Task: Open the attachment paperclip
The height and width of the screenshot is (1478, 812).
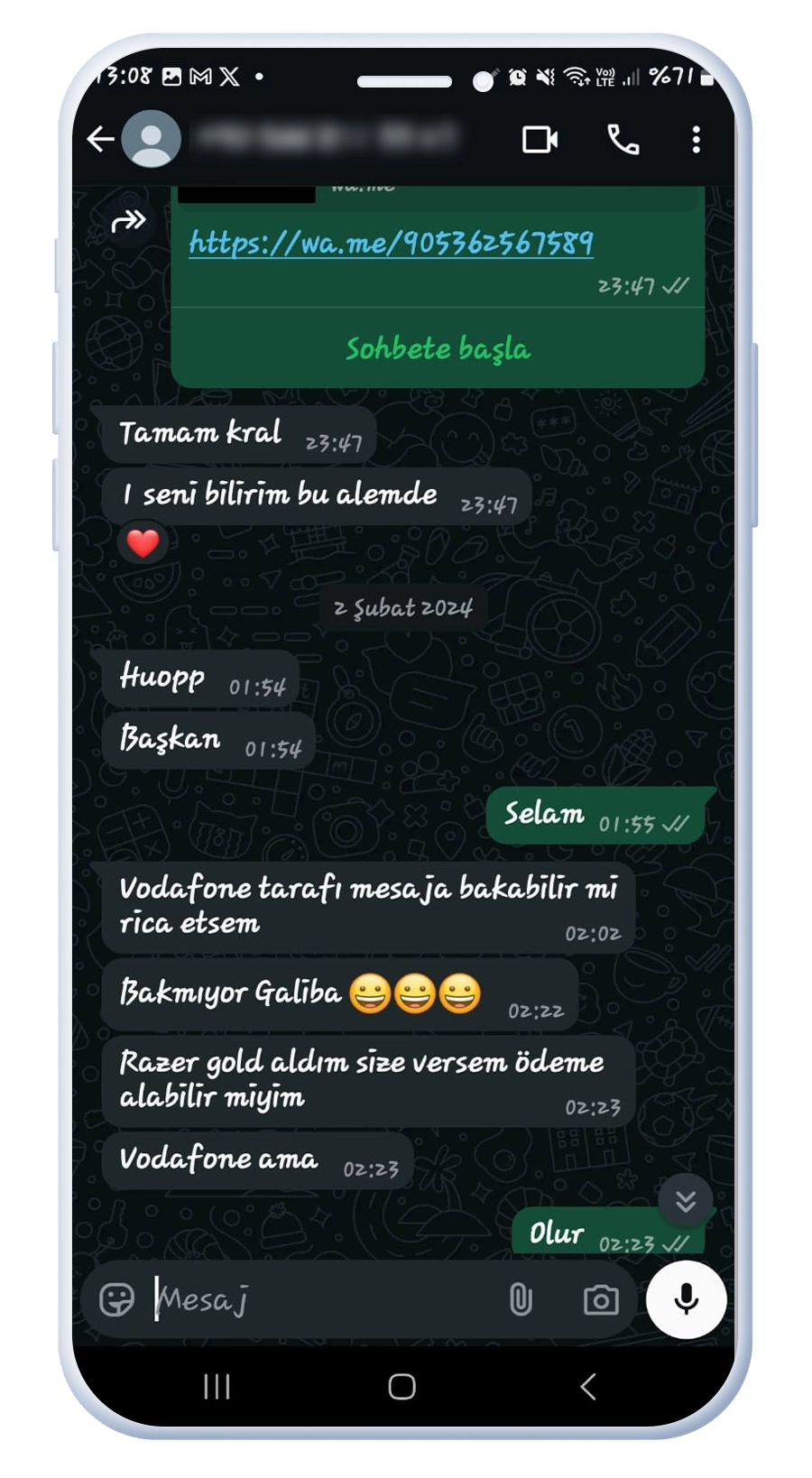Action: (521, 1299)
